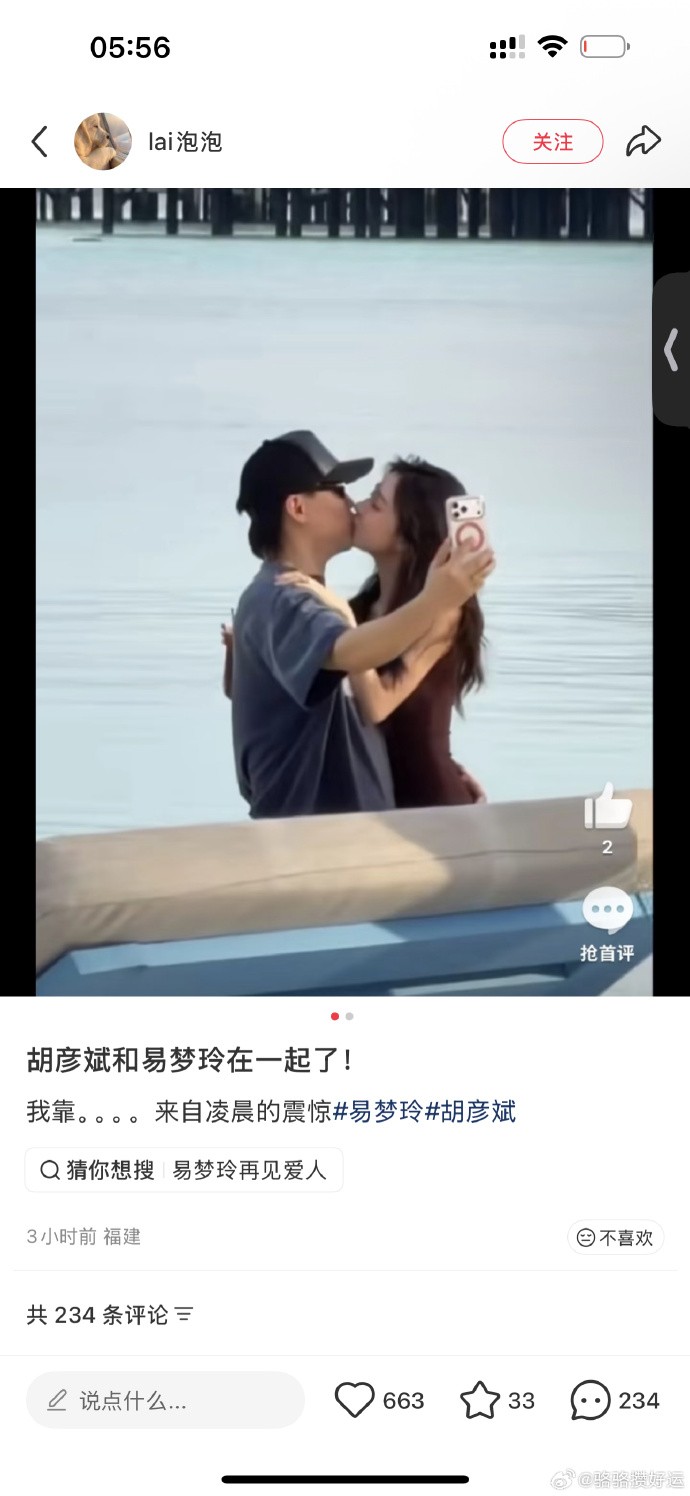The image size is (690, 1496).
Task: Save the post with the star icon
Action: click(x=479, y=1400)
